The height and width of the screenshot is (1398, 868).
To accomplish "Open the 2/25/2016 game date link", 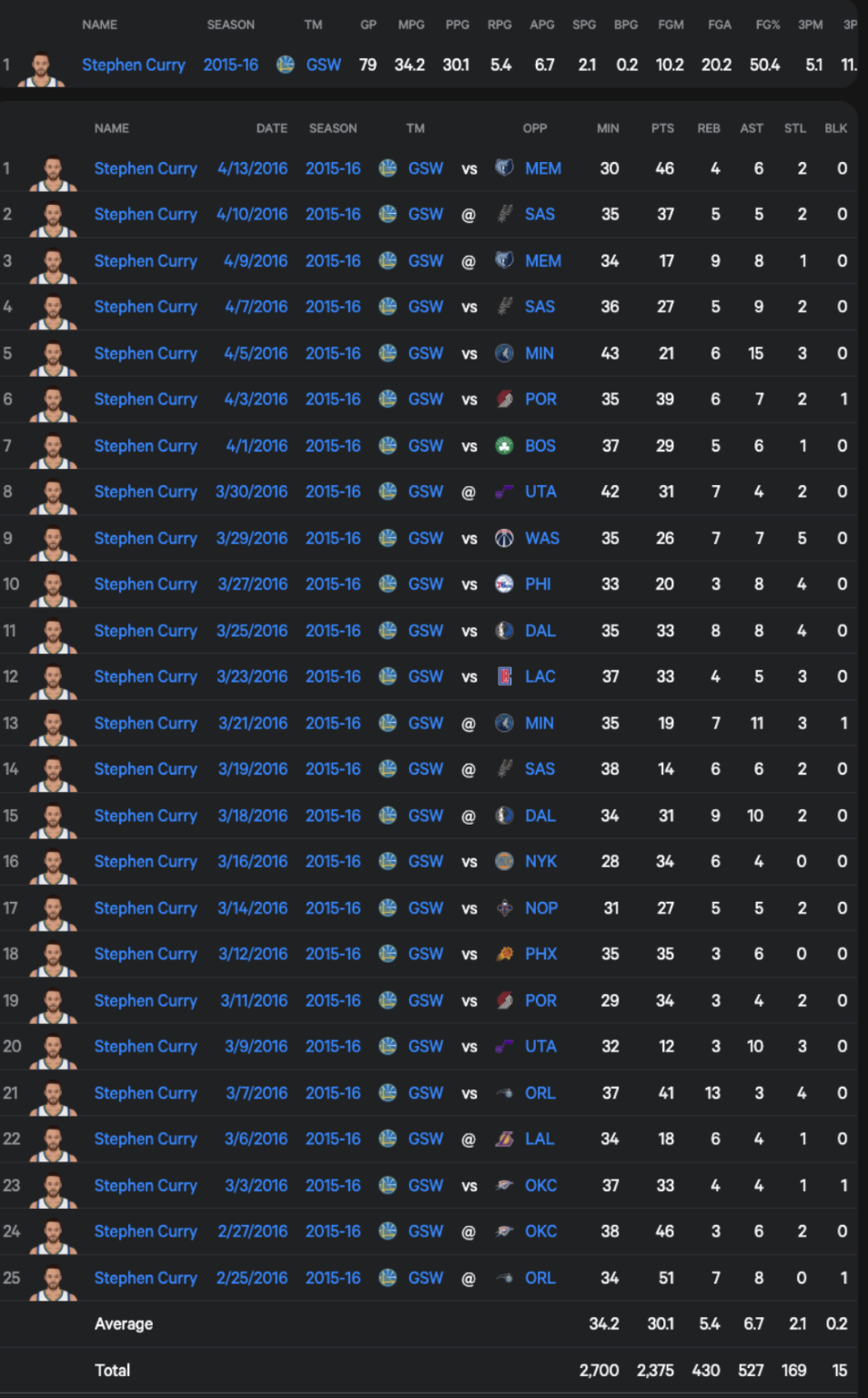I will pos(251,1278).
